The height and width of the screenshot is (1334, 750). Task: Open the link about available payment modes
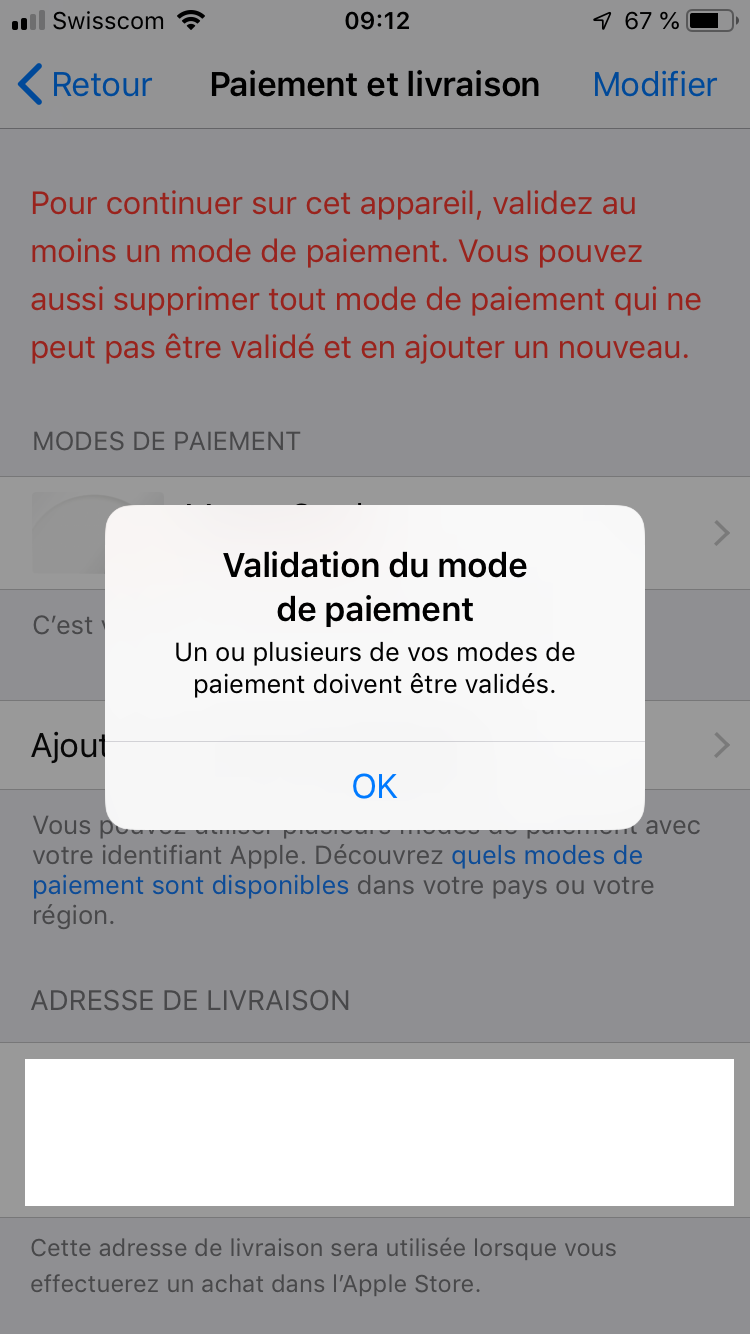coord(546,857)
